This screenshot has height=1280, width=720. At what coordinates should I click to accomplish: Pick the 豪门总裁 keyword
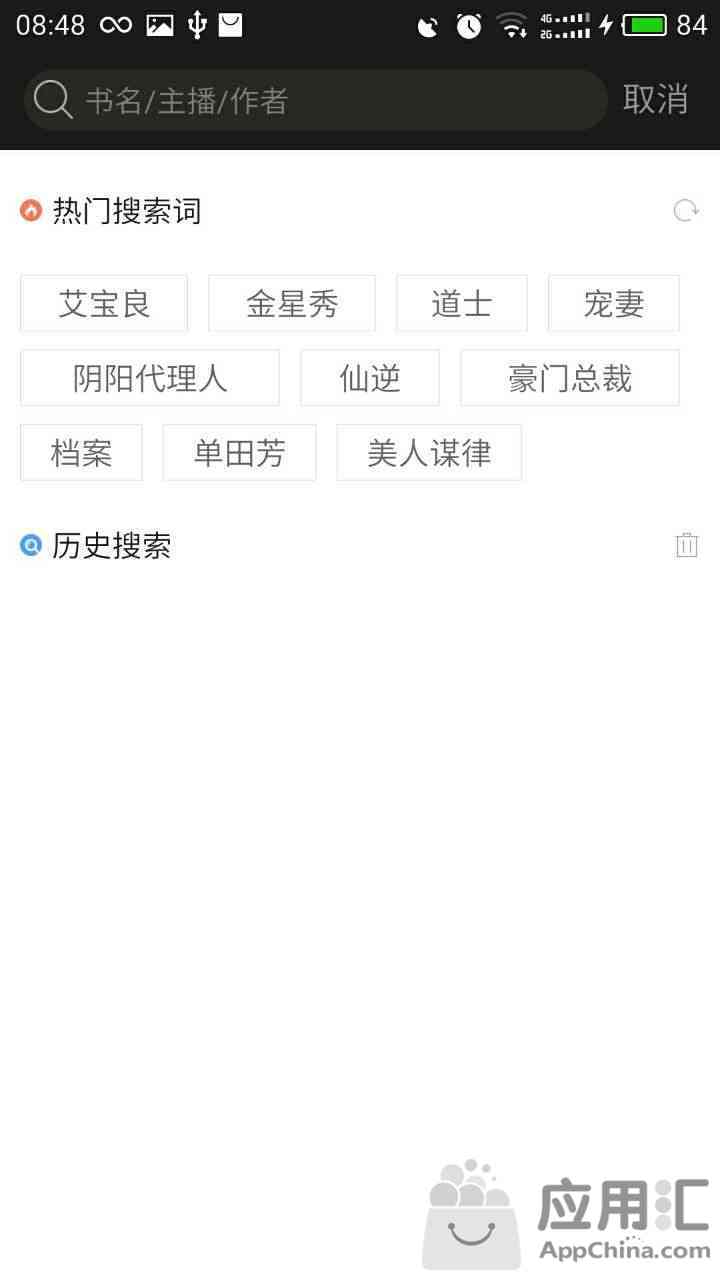point(570,378)
